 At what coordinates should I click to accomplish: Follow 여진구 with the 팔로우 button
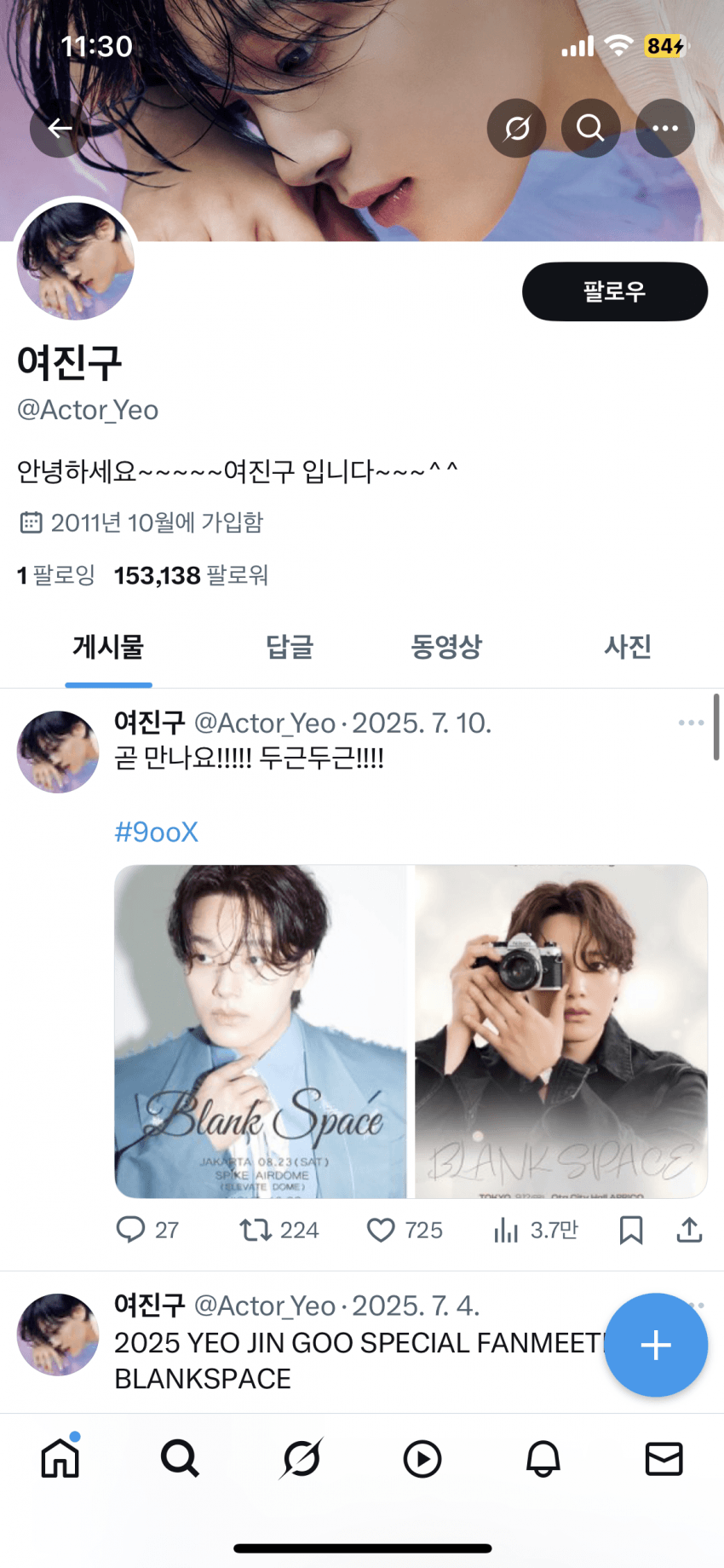pos(614,291)
